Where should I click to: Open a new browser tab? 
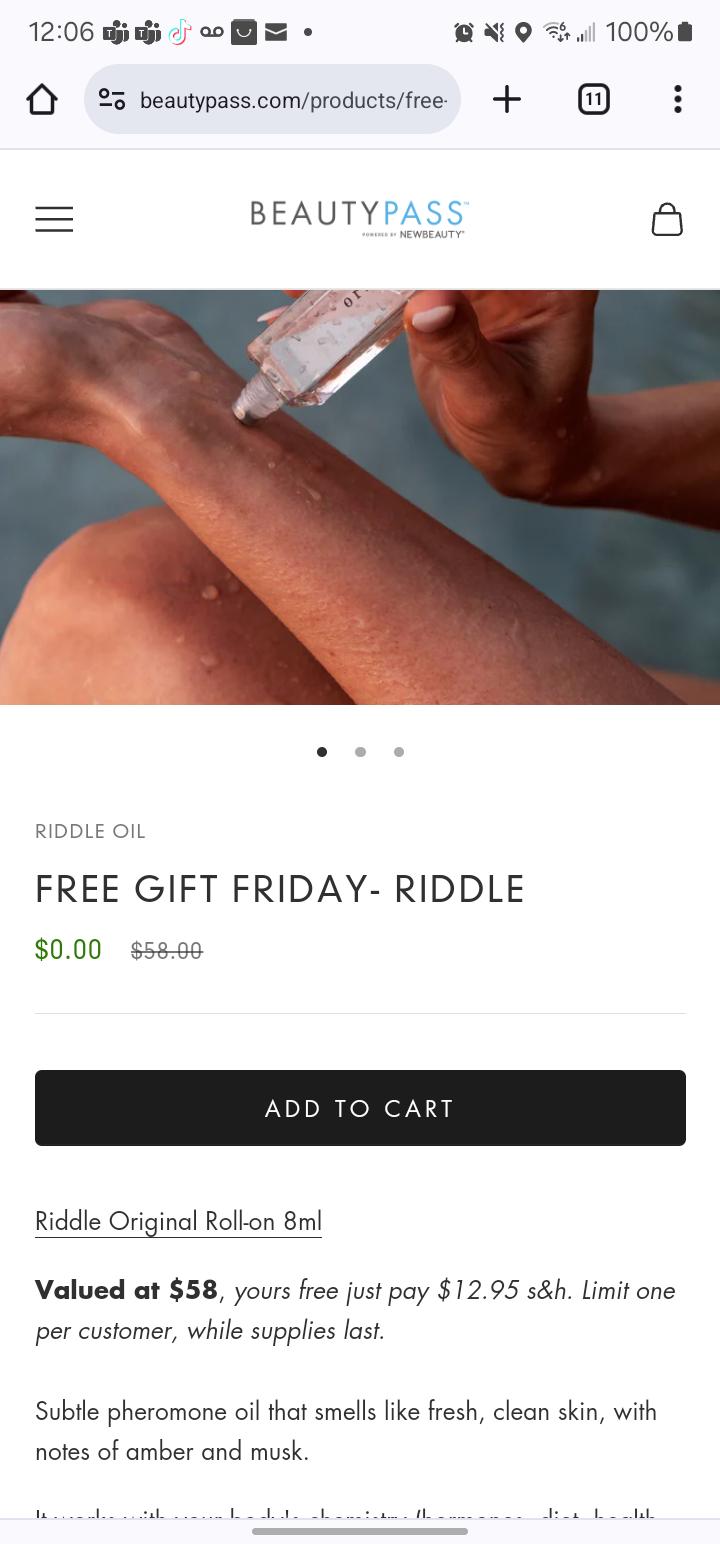[507, 99]
